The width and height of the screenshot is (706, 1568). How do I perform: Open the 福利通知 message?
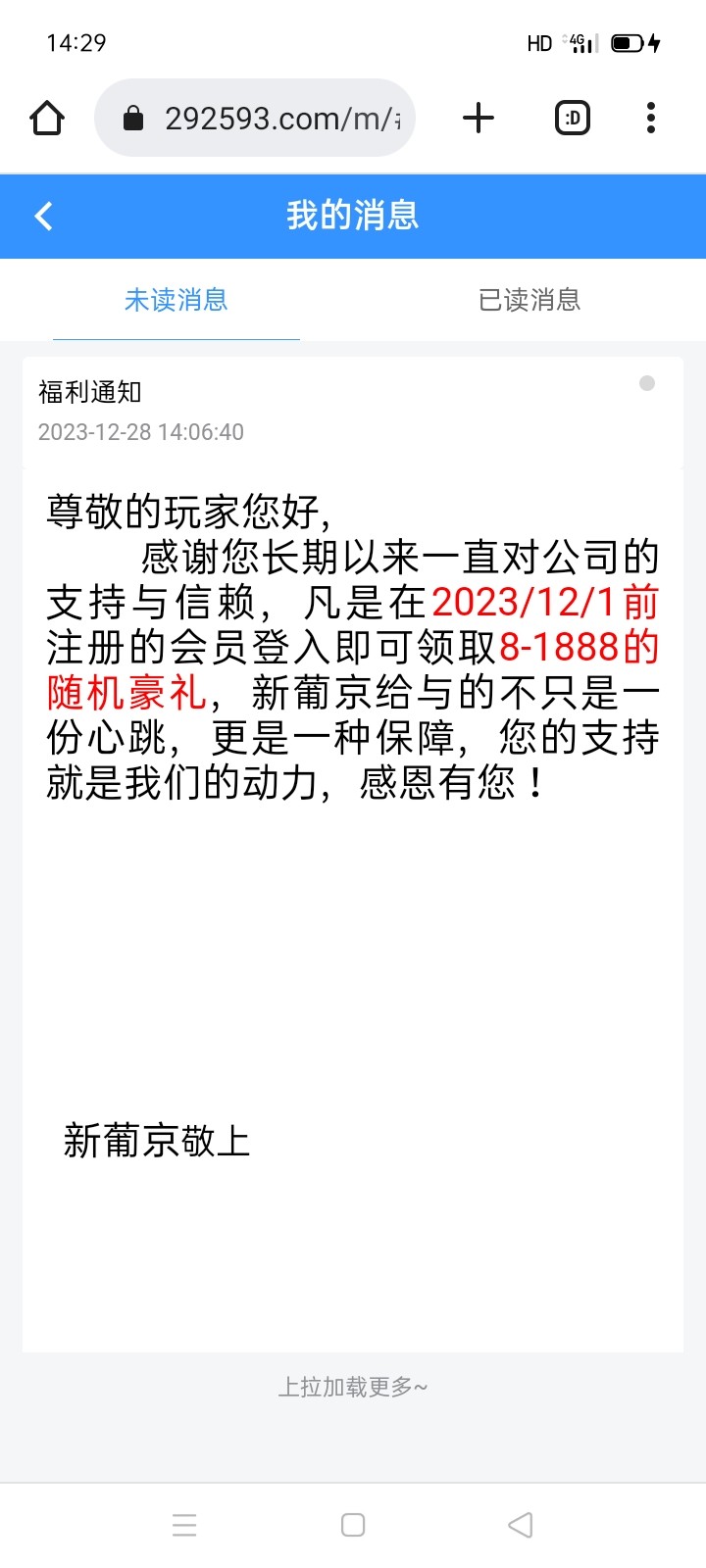click(x=90, y=392)
